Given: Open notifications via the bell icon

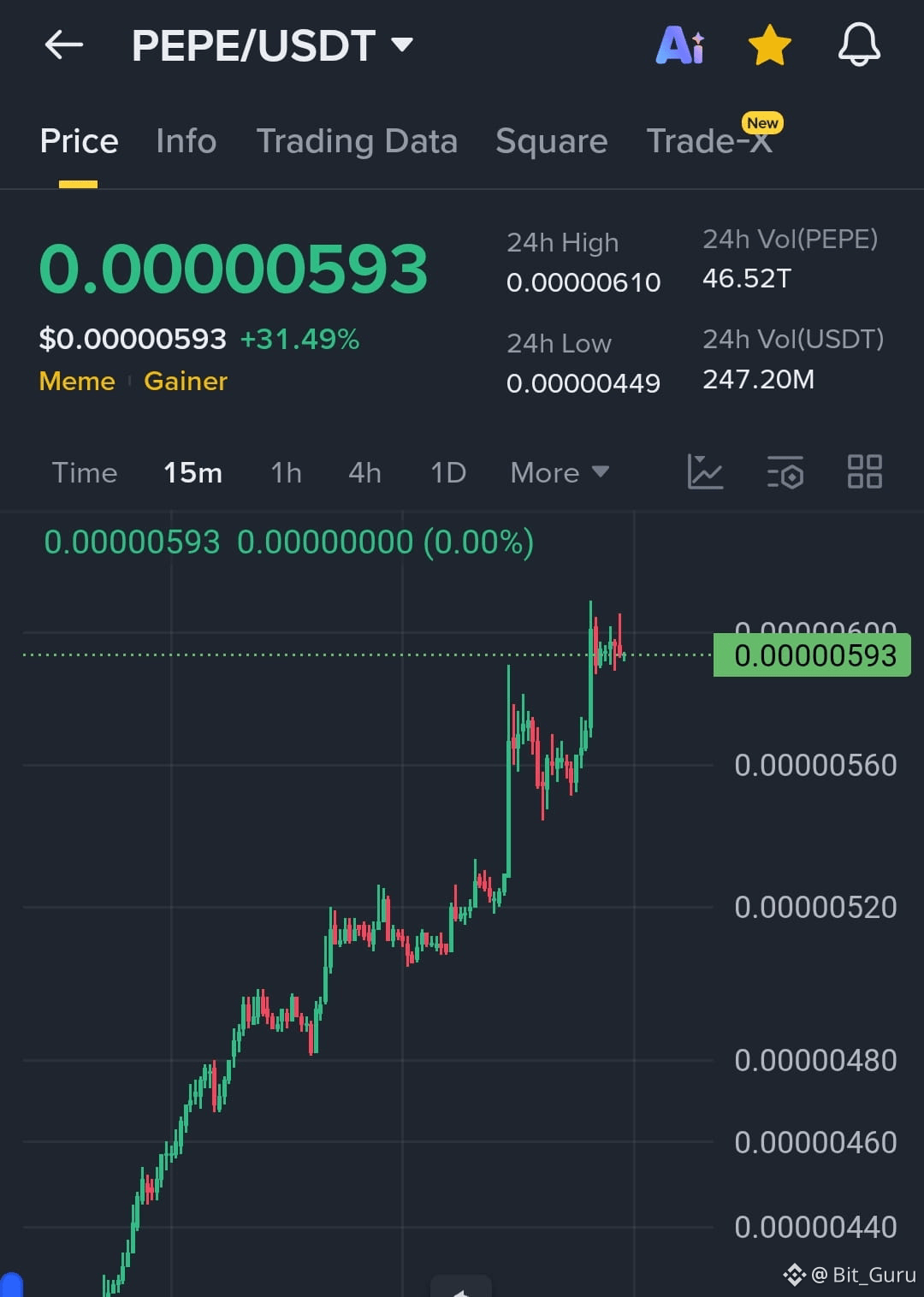Looking at the screenshot, I should [859, 45].
